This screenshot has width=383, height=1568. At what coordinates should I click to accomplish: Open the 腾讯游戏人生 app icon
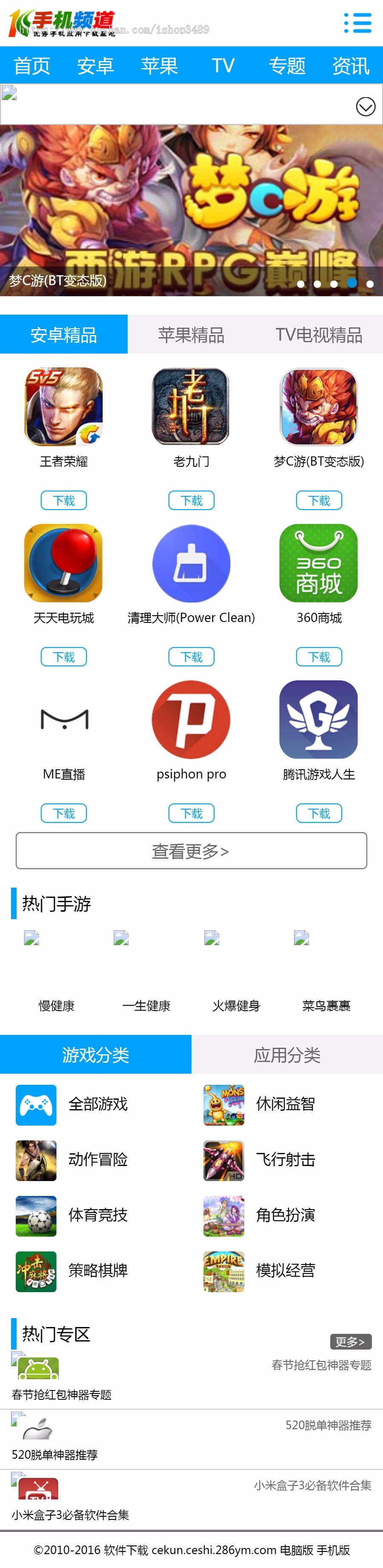click(x=318, y=720)
